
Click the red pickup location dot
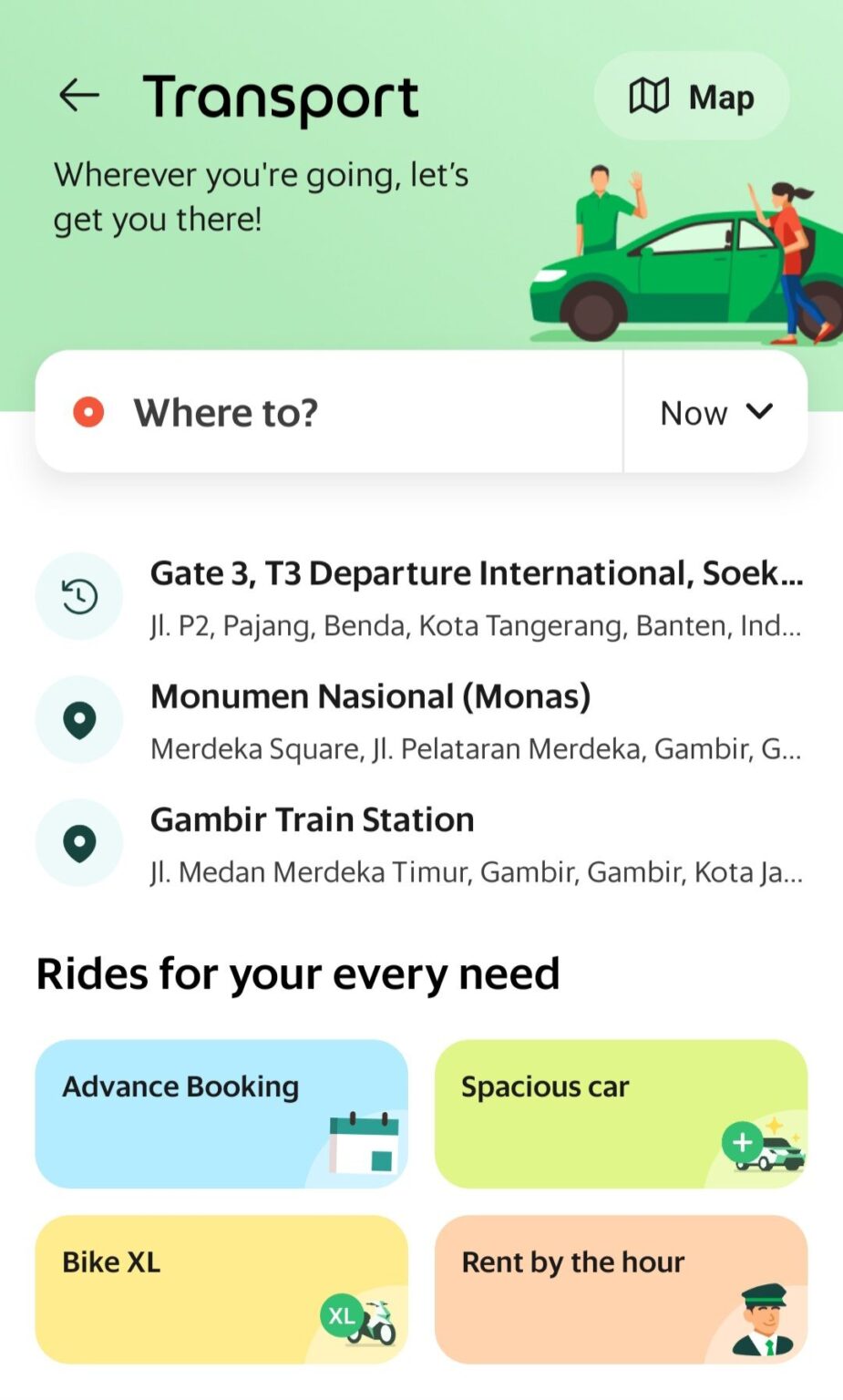87,412
